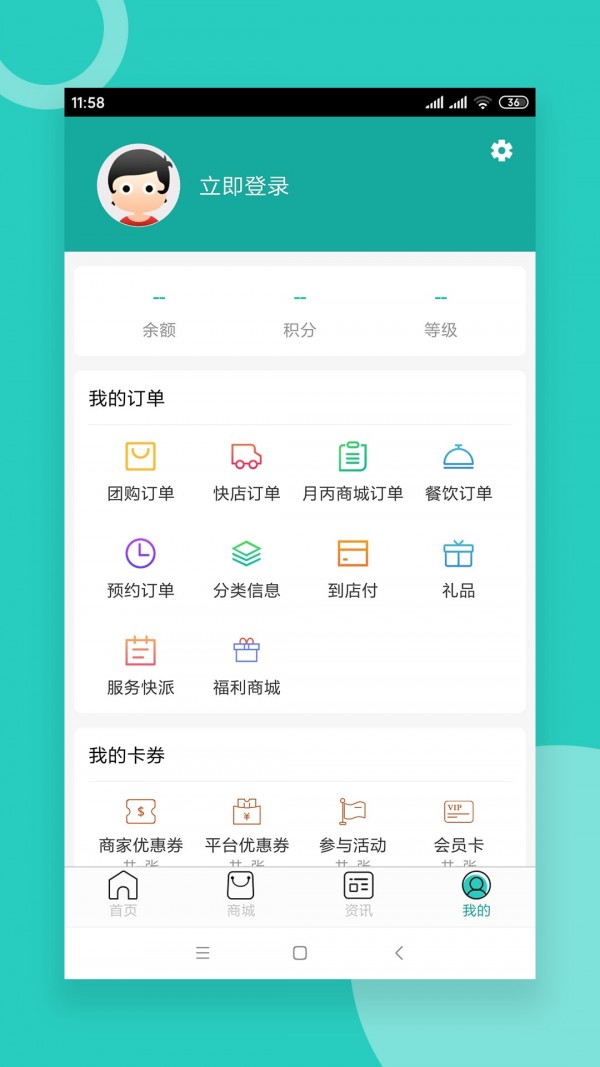Open the settings gear icon
The image size is (600, 1067).
[501, 151]
